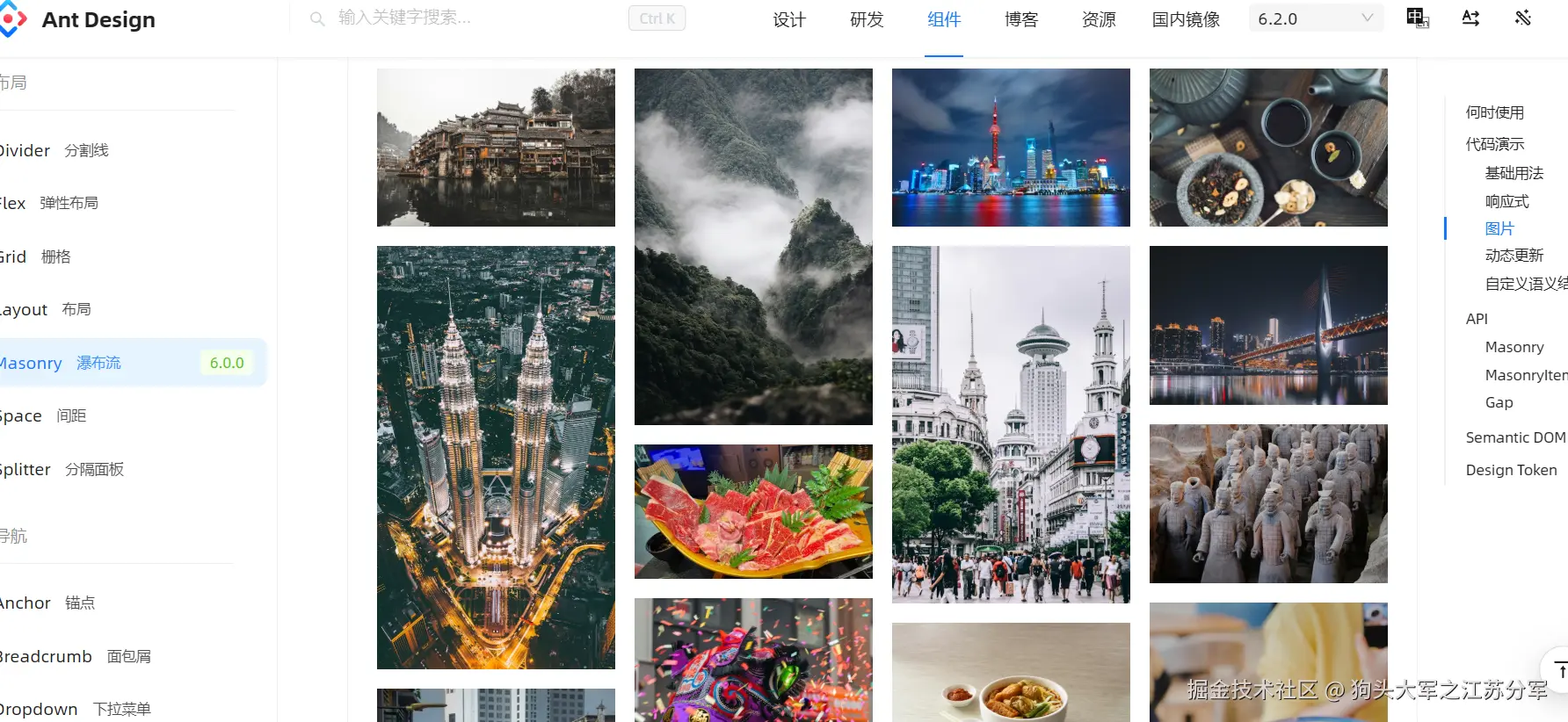Open Flex 弹性布局 component page
Screen dimensions: 1568x722
click(49, 203)
